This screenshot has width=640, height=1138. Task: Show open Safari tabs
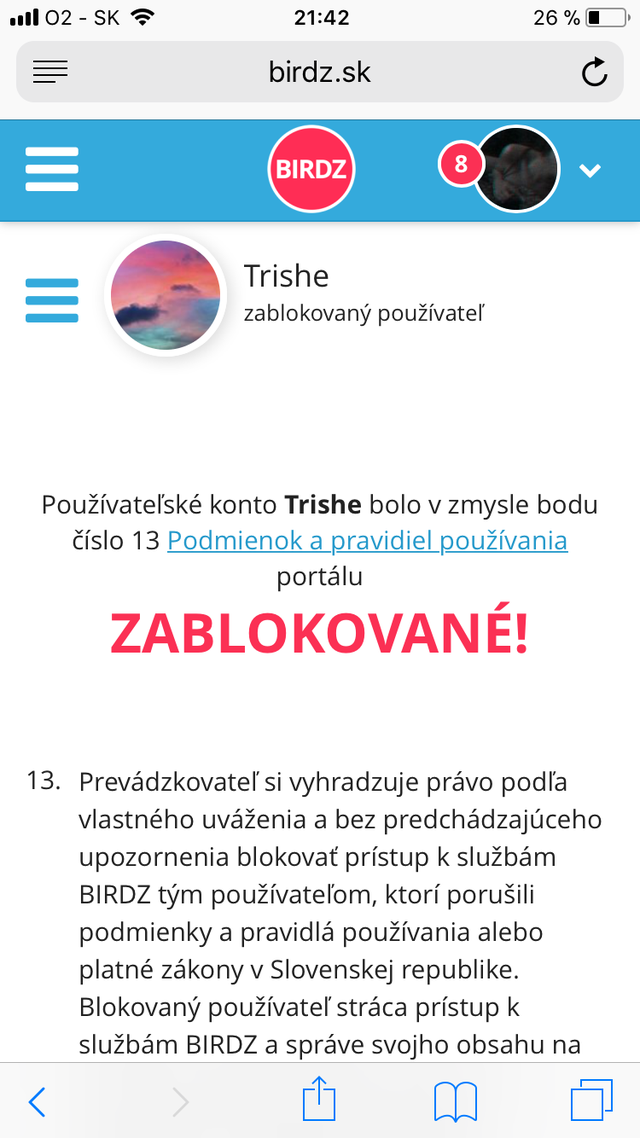coord(591,1102)
